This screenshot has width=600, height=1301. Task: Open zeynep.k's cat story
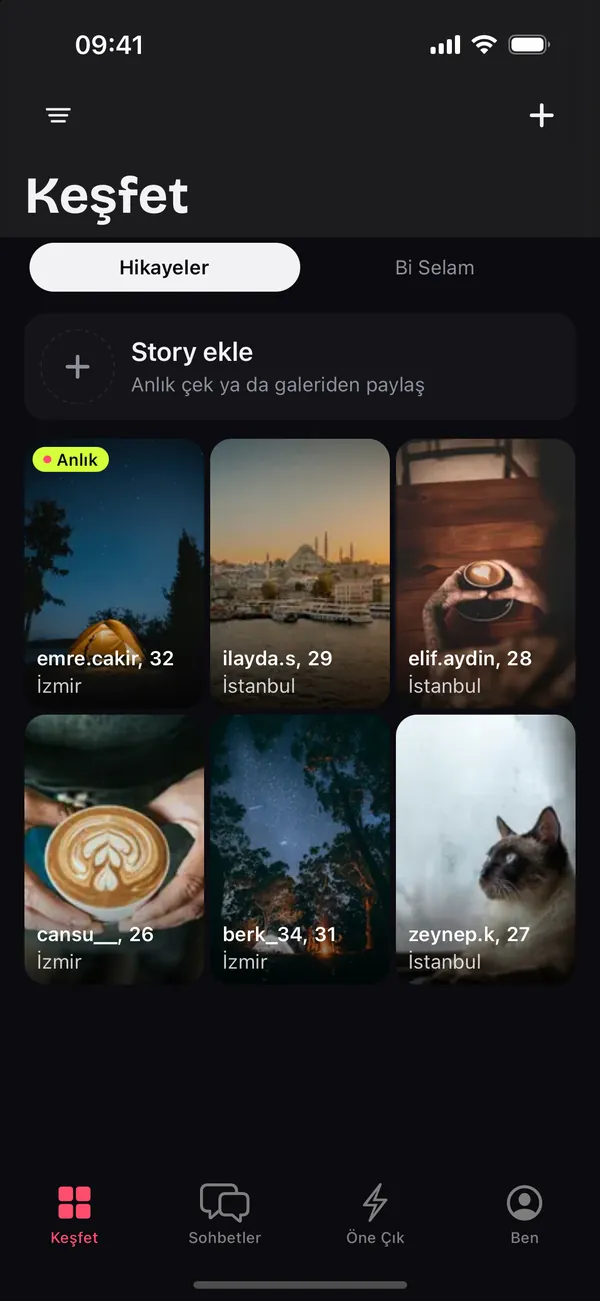tap(486, 850)
